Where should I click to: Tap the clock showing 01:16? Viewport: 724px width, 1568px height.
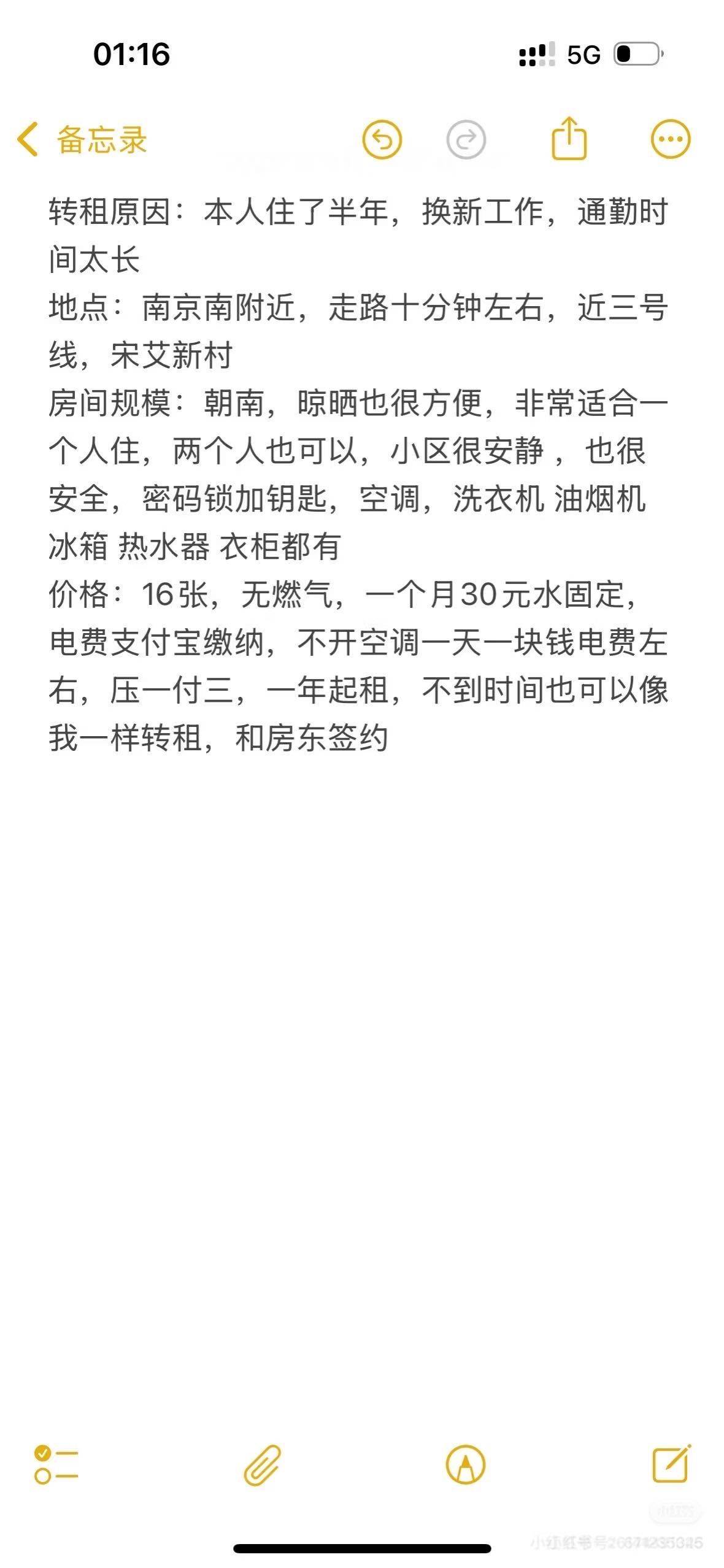(132, 54)
